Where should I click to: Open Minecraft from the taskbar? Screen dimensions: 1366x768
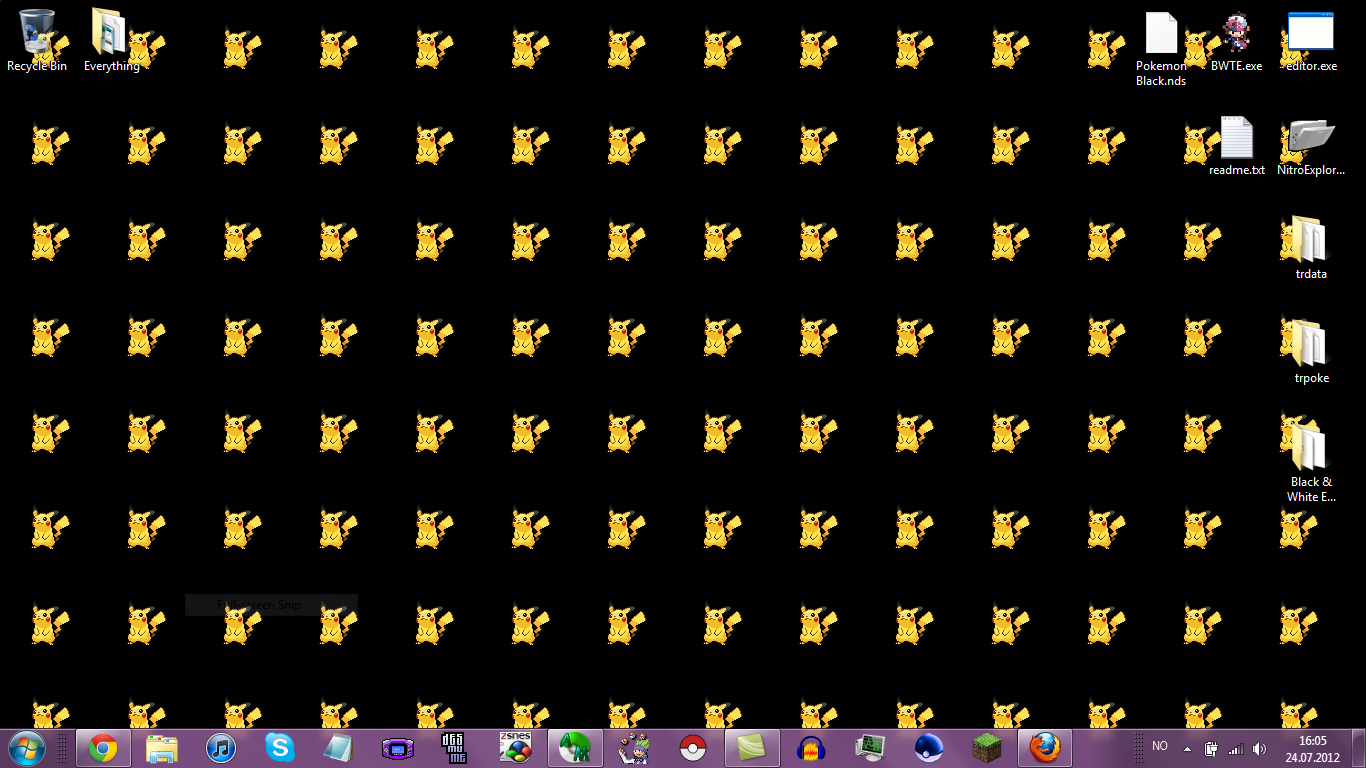pos(987,748)
